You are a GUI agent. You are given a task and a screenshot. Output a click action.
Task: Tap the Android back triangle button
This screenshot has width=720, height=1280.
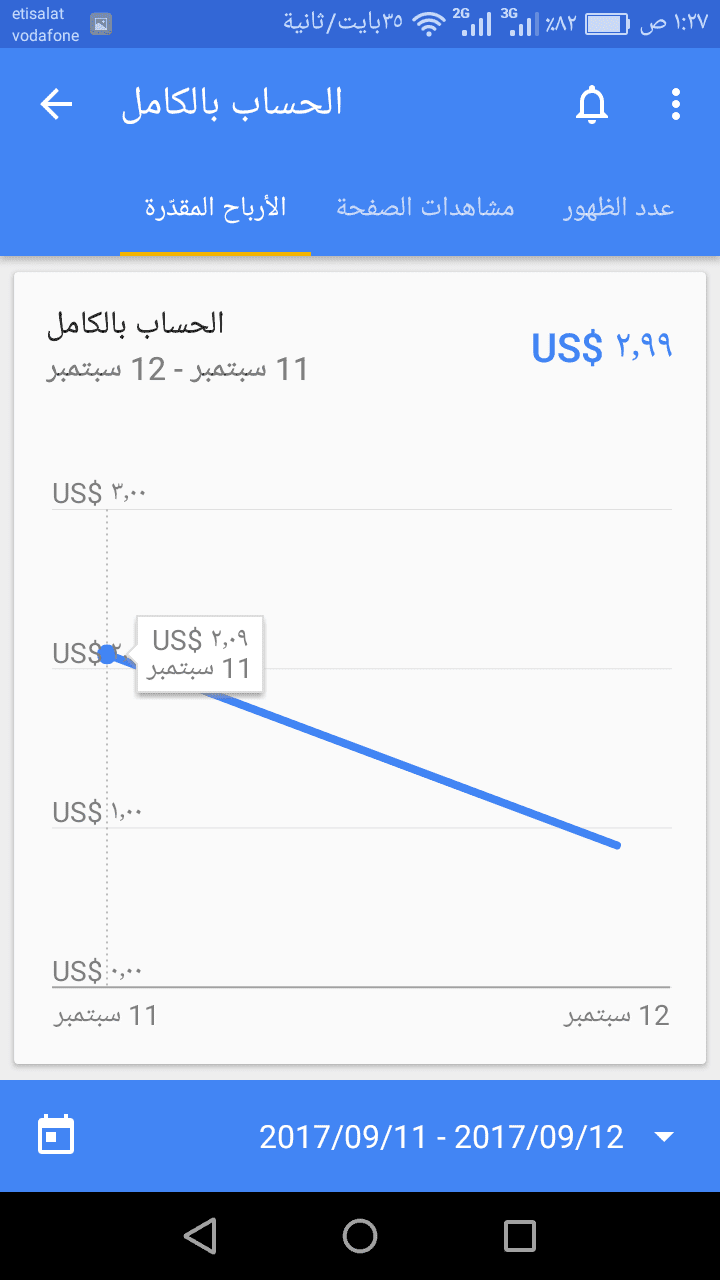click(x=200, y=1235)
